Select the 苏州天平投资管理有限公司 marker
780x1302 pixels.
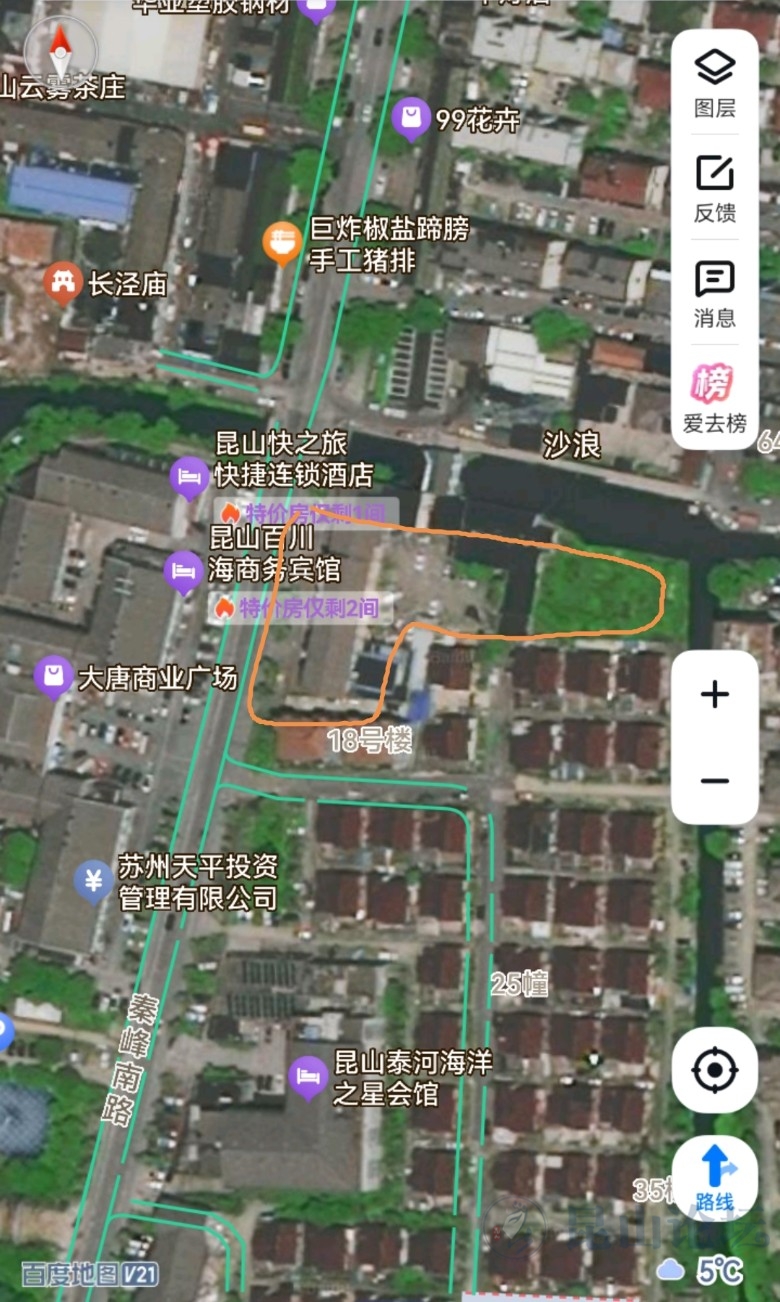pos(94,881)
